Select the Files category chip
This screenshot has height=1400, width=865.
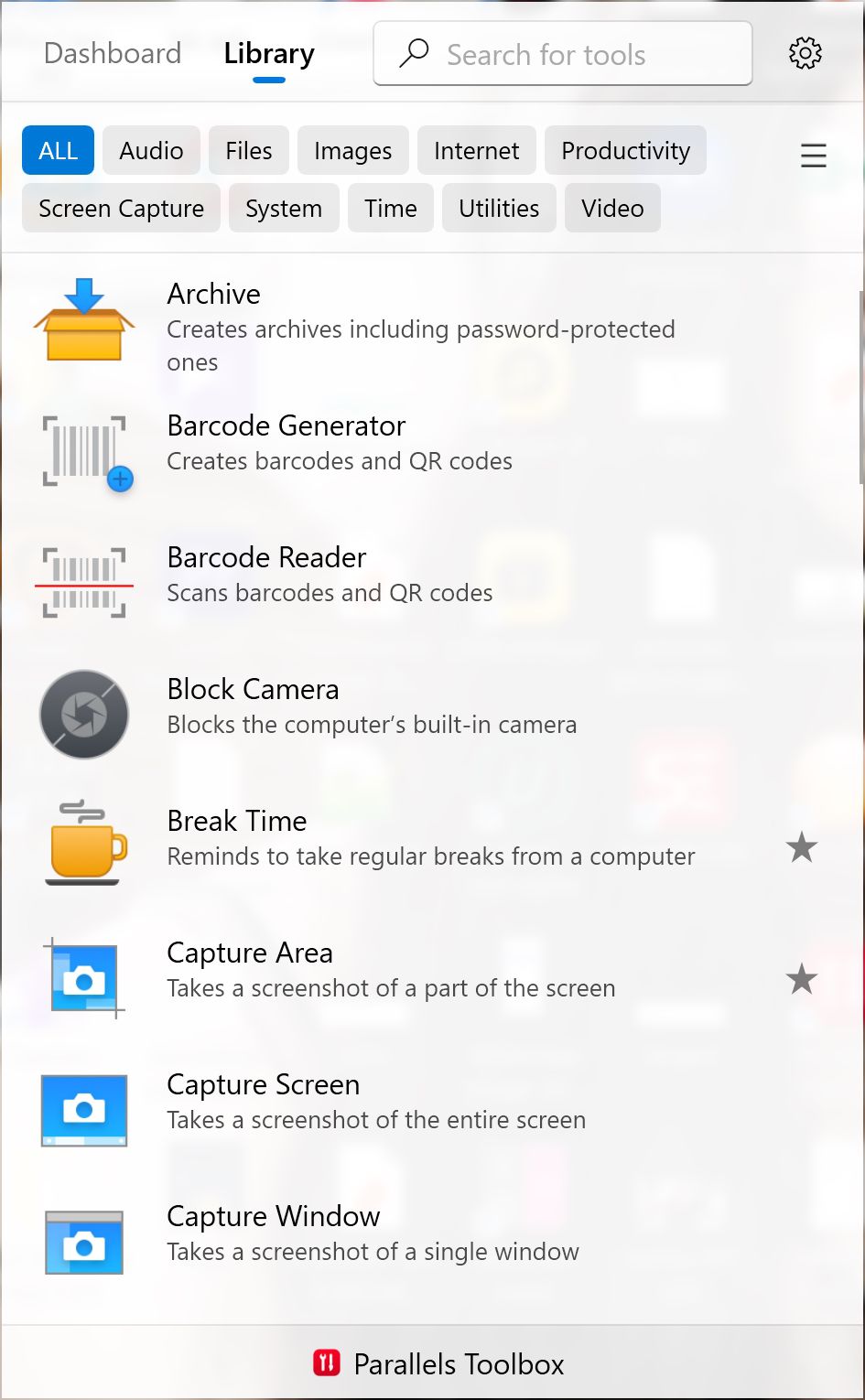click(249, 151)
